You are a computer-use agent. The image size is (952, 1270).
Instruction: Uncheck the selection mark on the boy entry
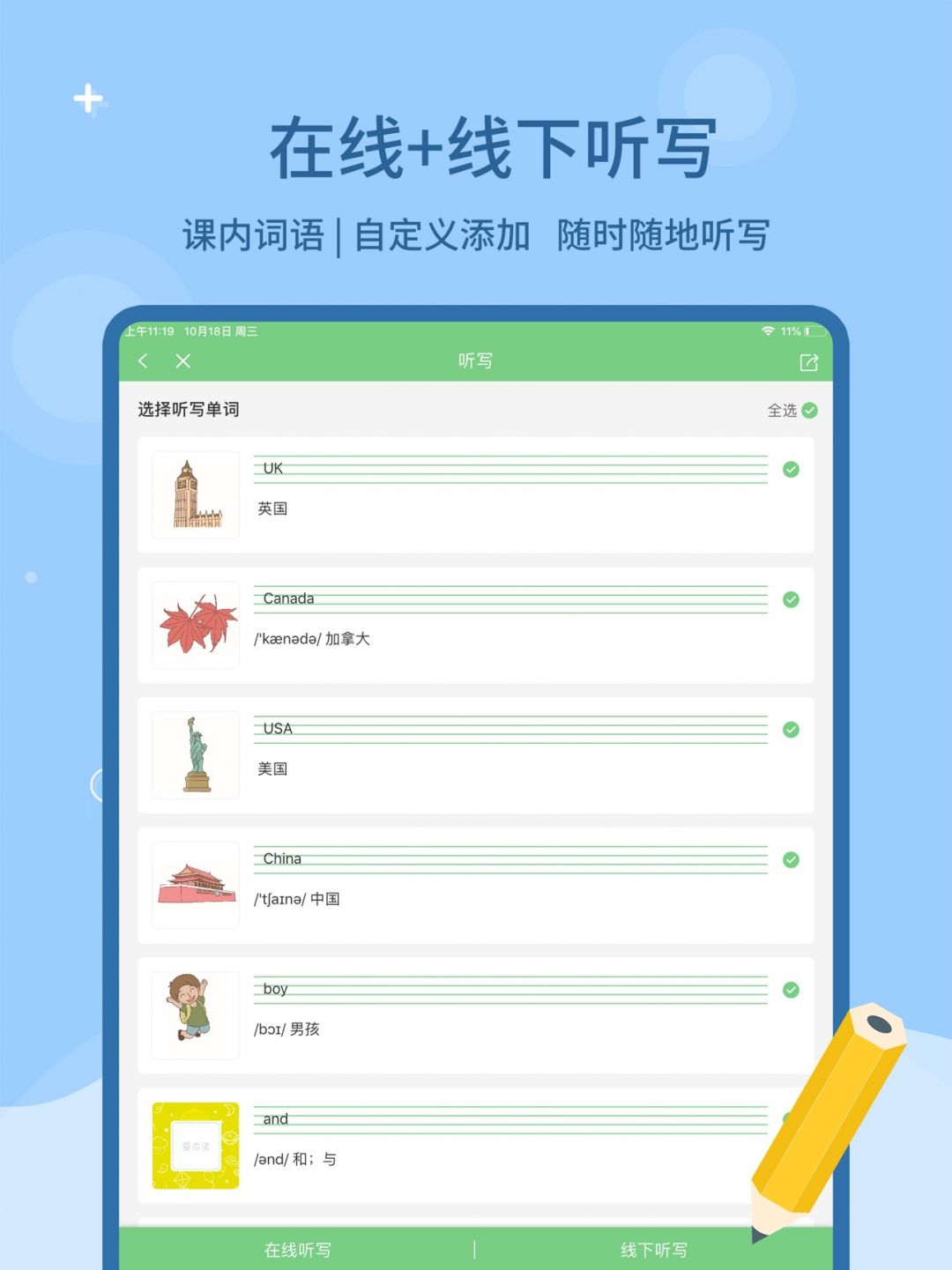point(791,990)
